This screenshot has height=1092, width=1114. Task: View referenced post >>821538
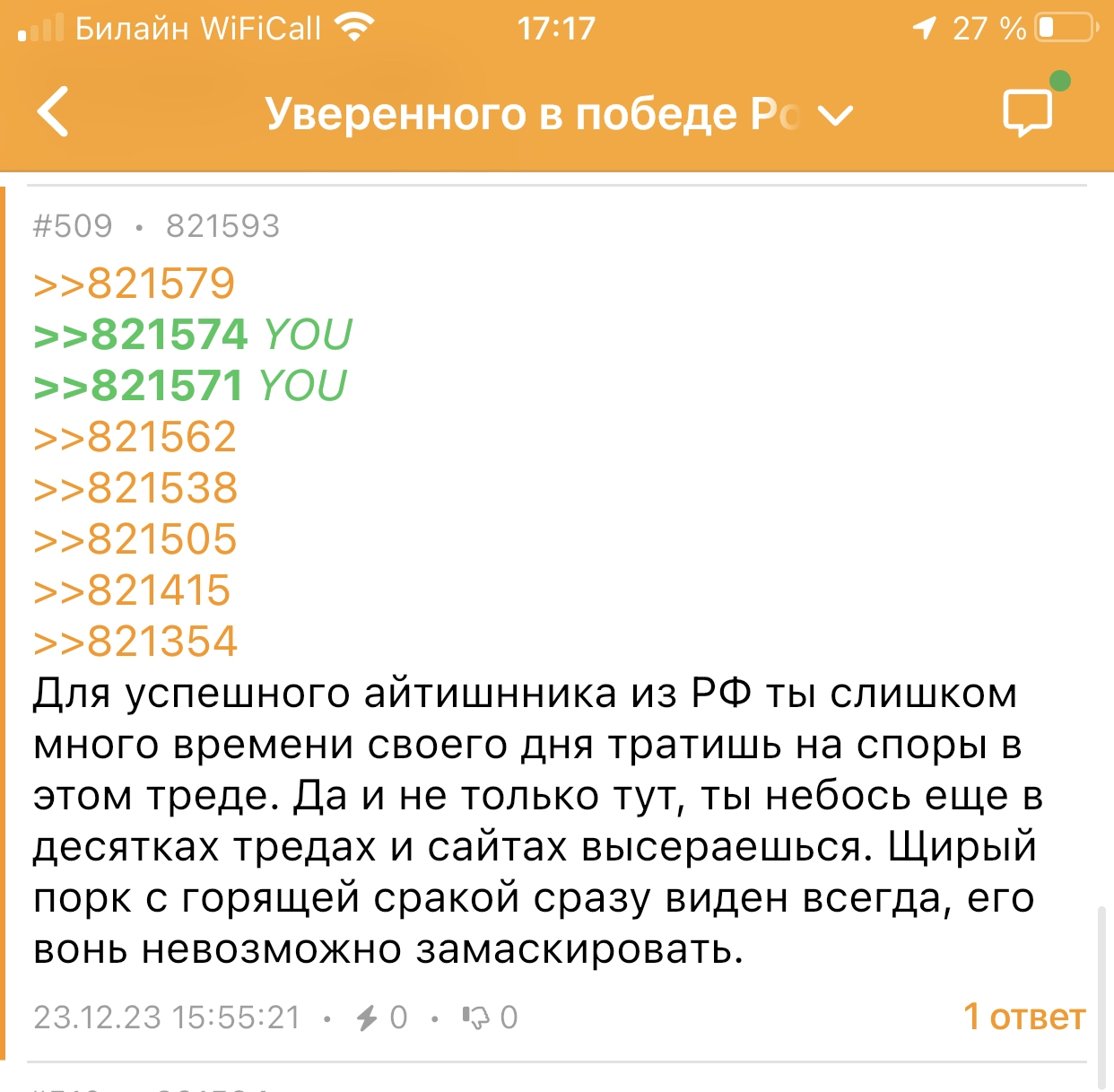point(135,488)
